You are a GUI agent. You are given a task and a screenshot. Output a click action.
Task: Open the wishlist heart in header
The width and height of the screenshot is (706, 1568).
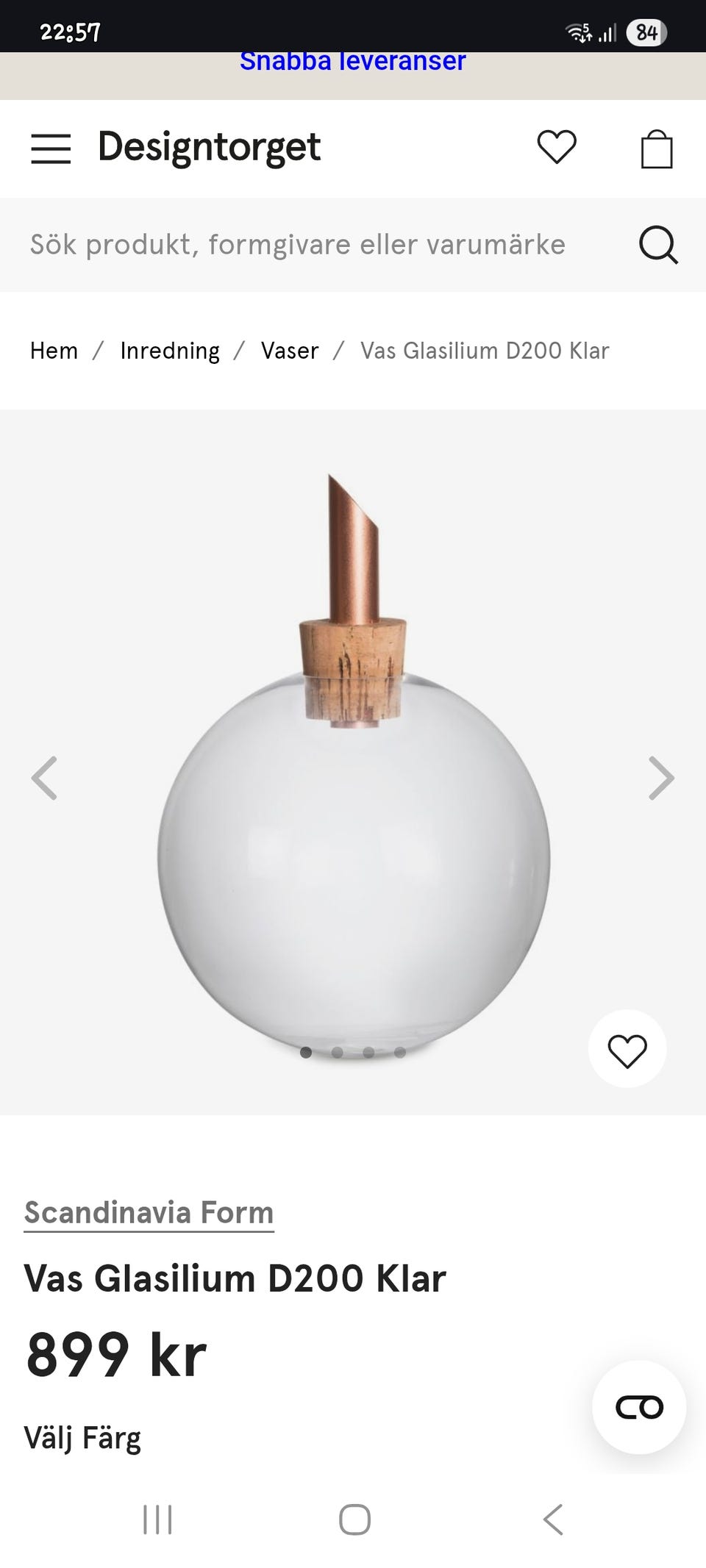pos(557,147)
